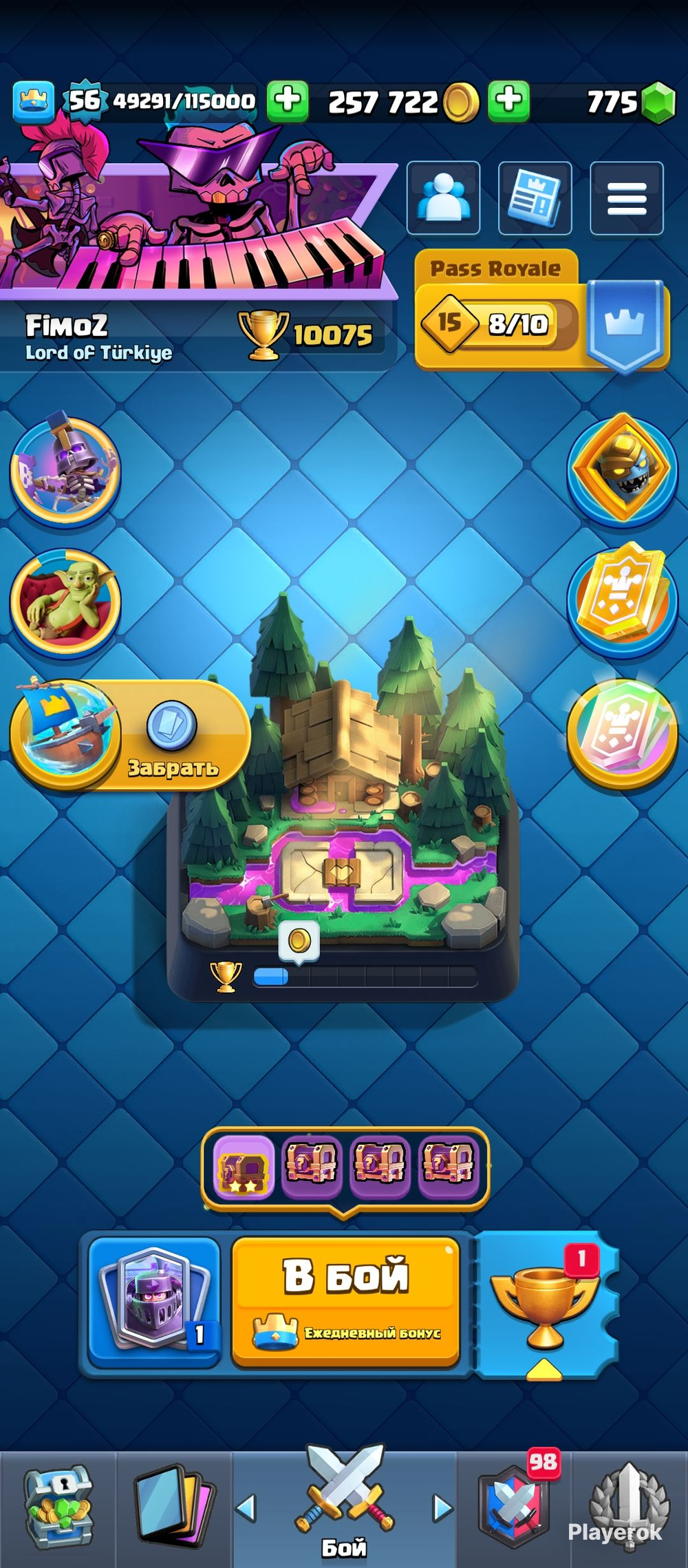Open the FimoZ player profile
This screenshot has width=688, height=1568.
point(96,337)
